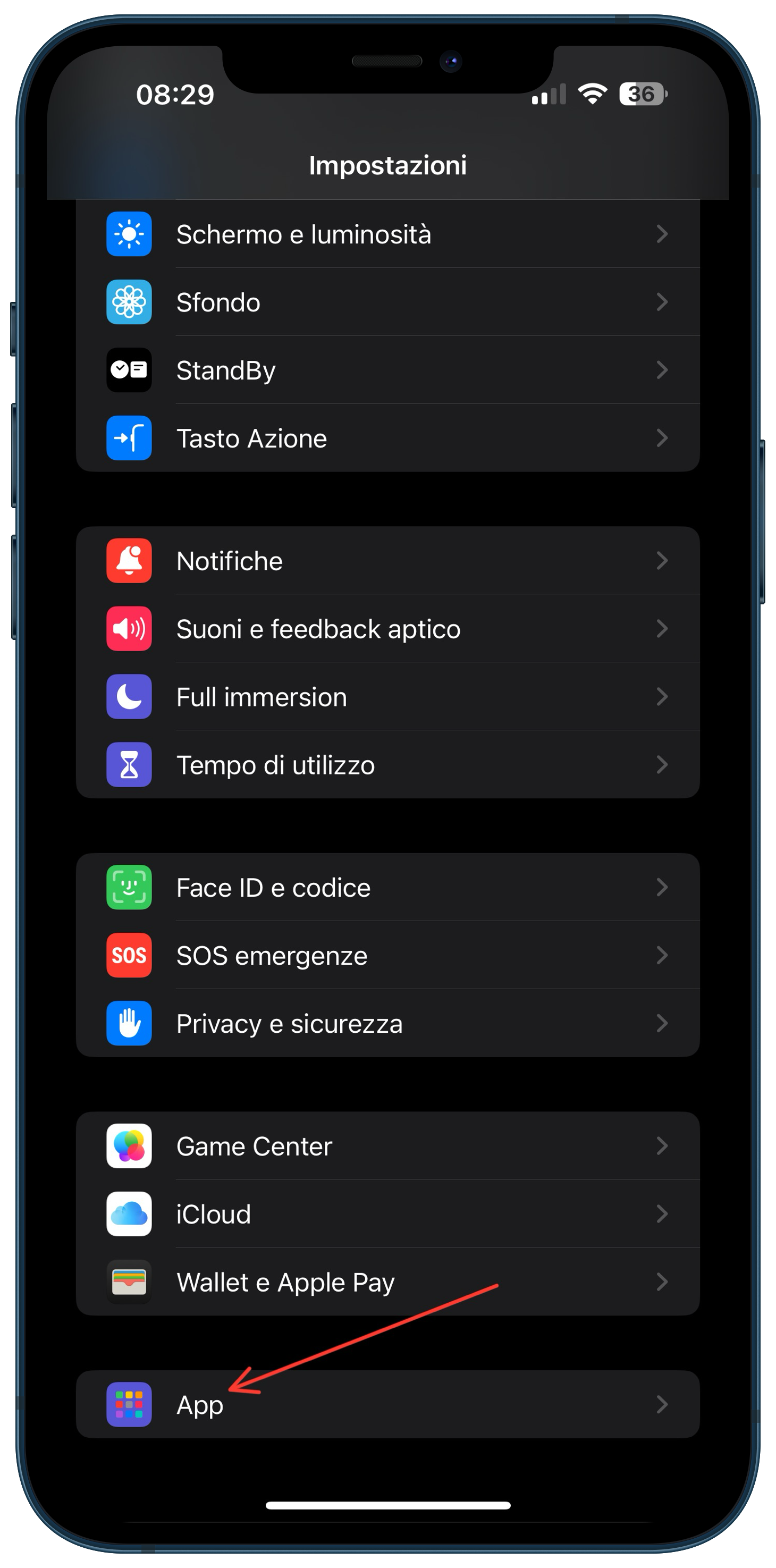Open the App settings row
This screenshot has width=776, height=1568.
[387, 1405]
